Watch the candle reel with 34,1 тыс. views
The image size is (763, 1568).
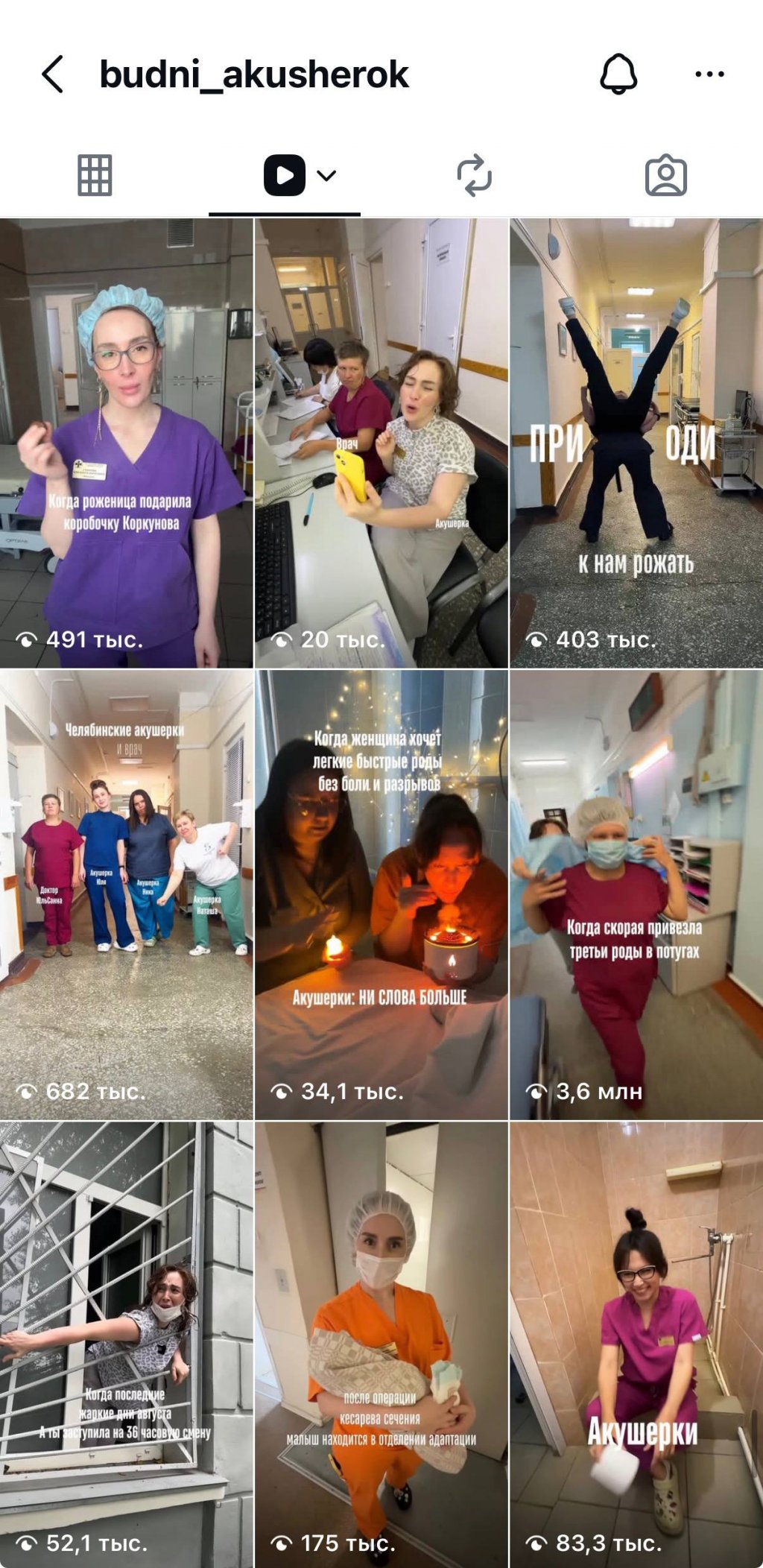(381, 894)
